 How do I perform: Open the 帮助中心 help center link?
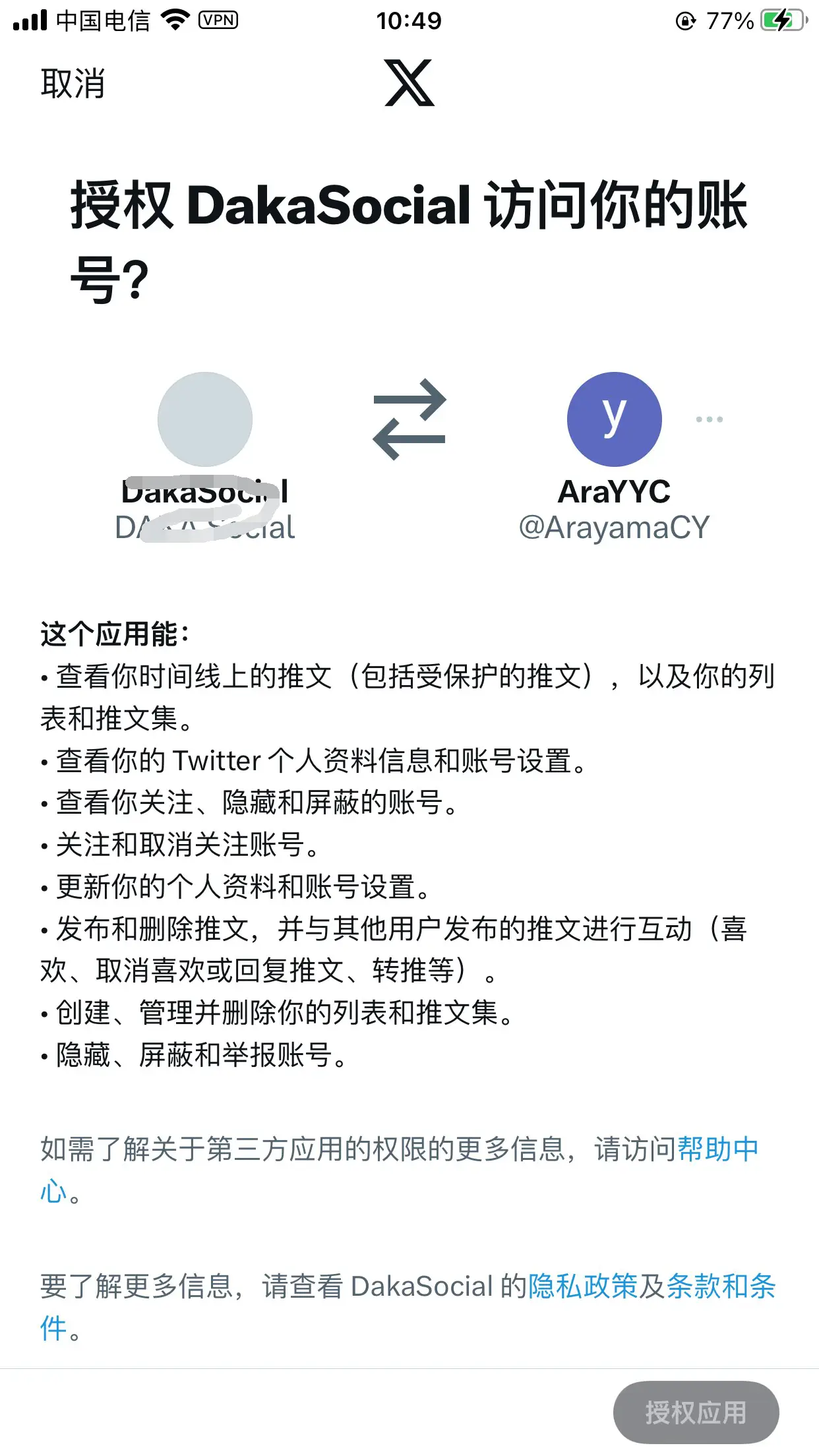[717, 1149]
